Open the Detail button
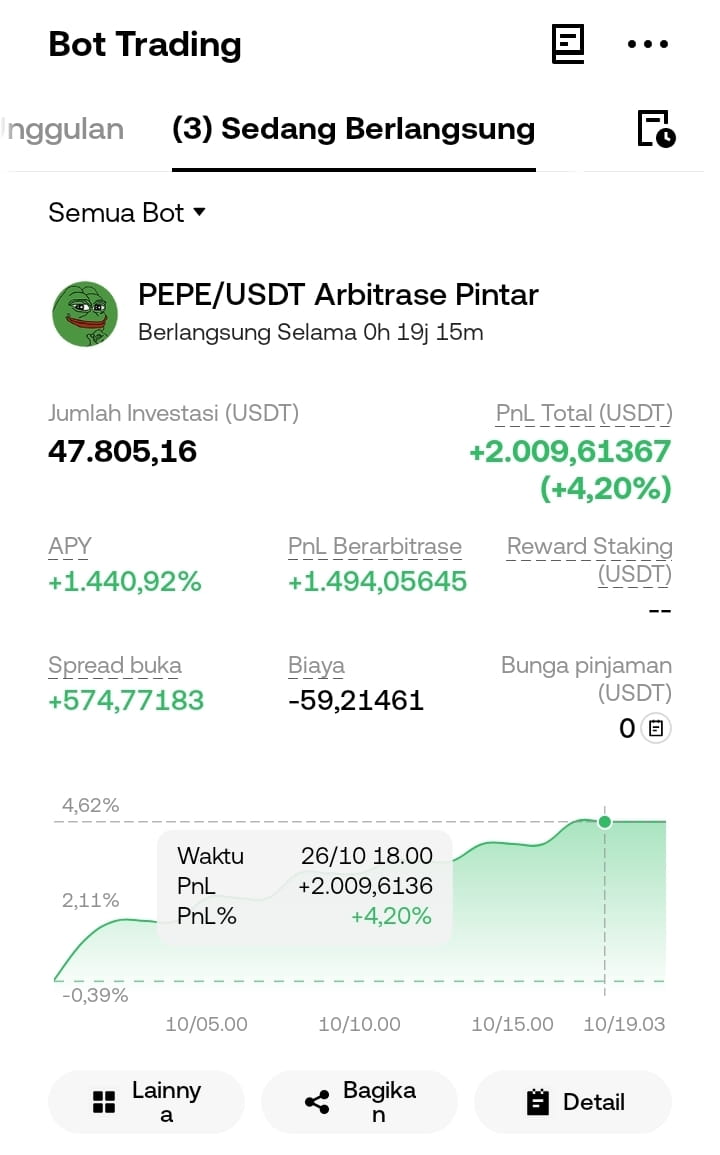This screenshot has width=720, height=1155. pos(573,1102)
